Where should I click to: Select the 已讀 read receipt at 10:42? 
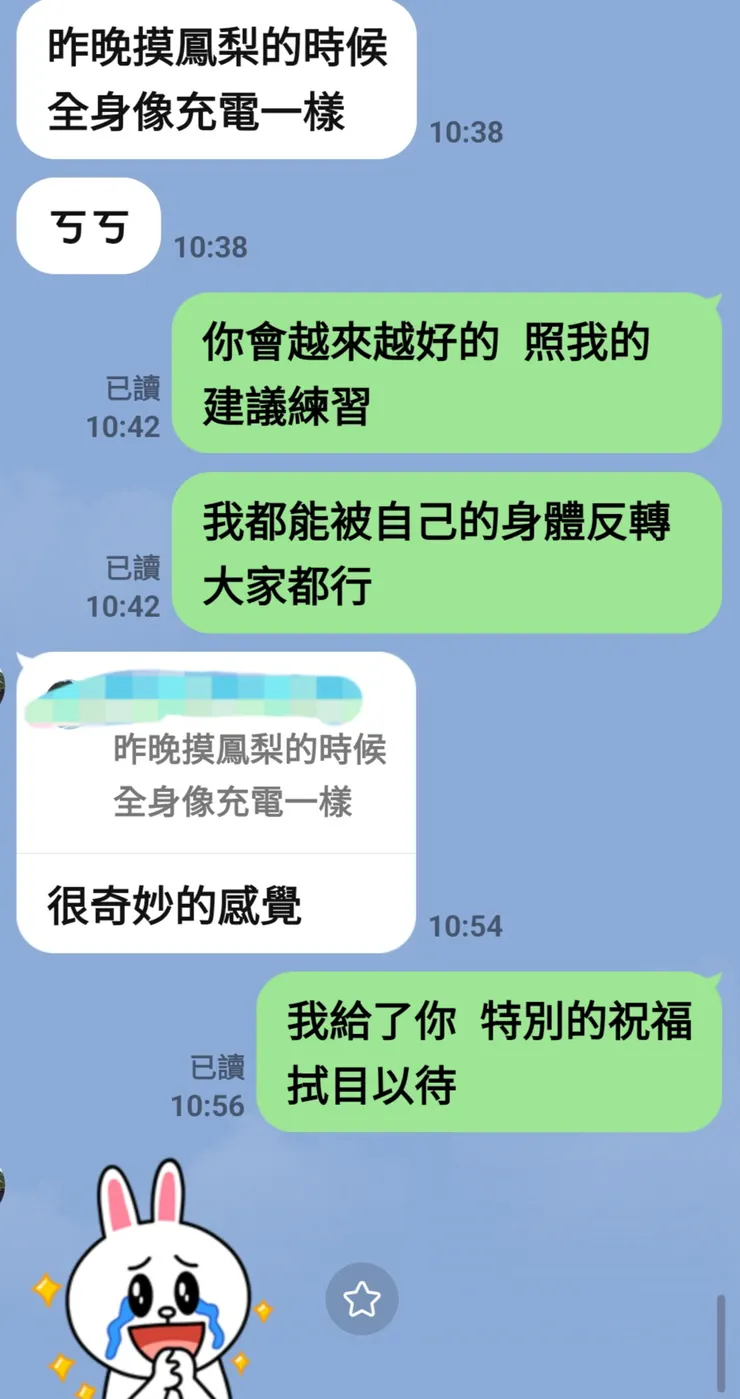tap(135, 390)
